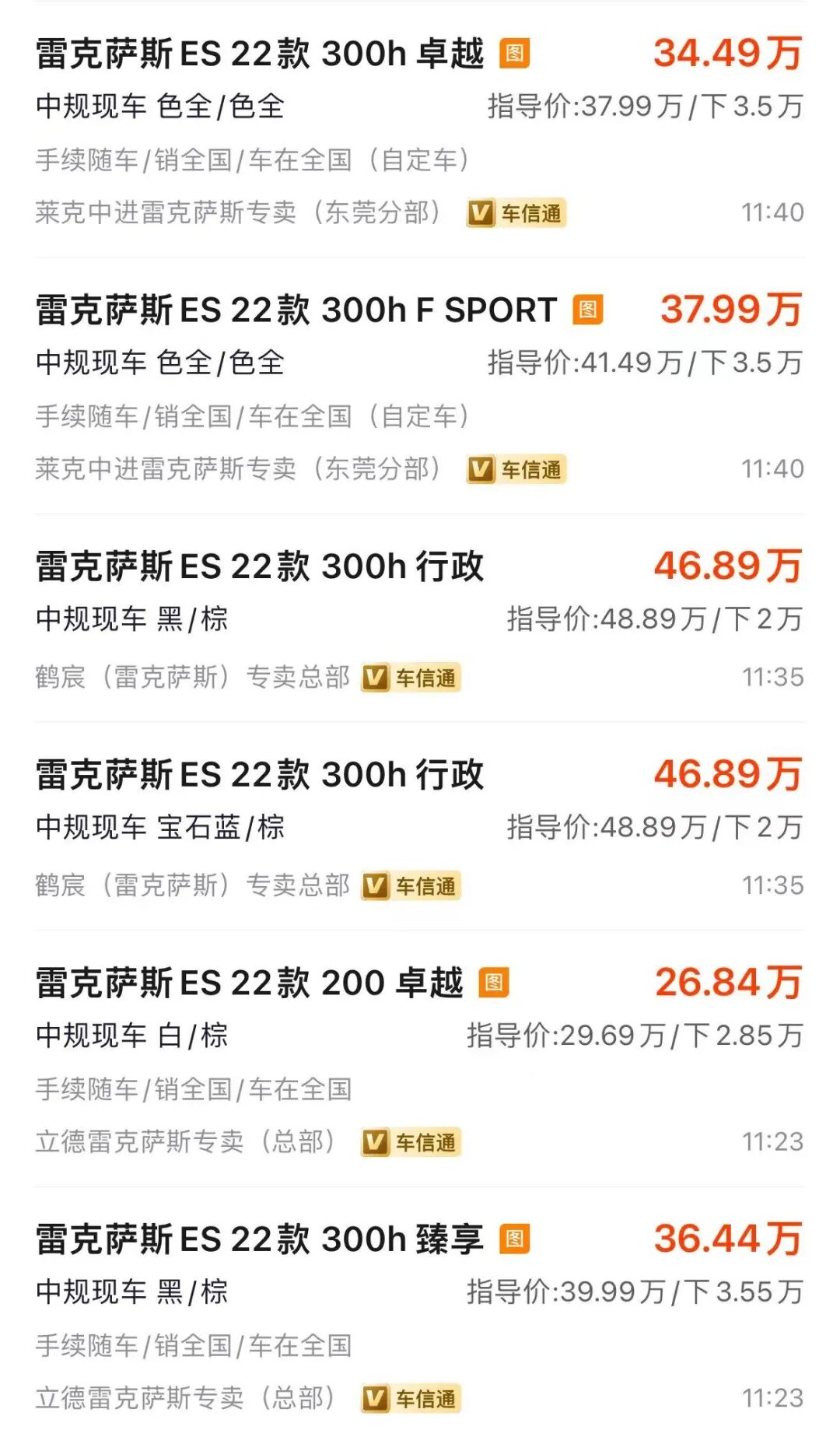840x1437 pixels.
Task: Open the ES 300h F SPORT listing
Action: pos(296,310)
